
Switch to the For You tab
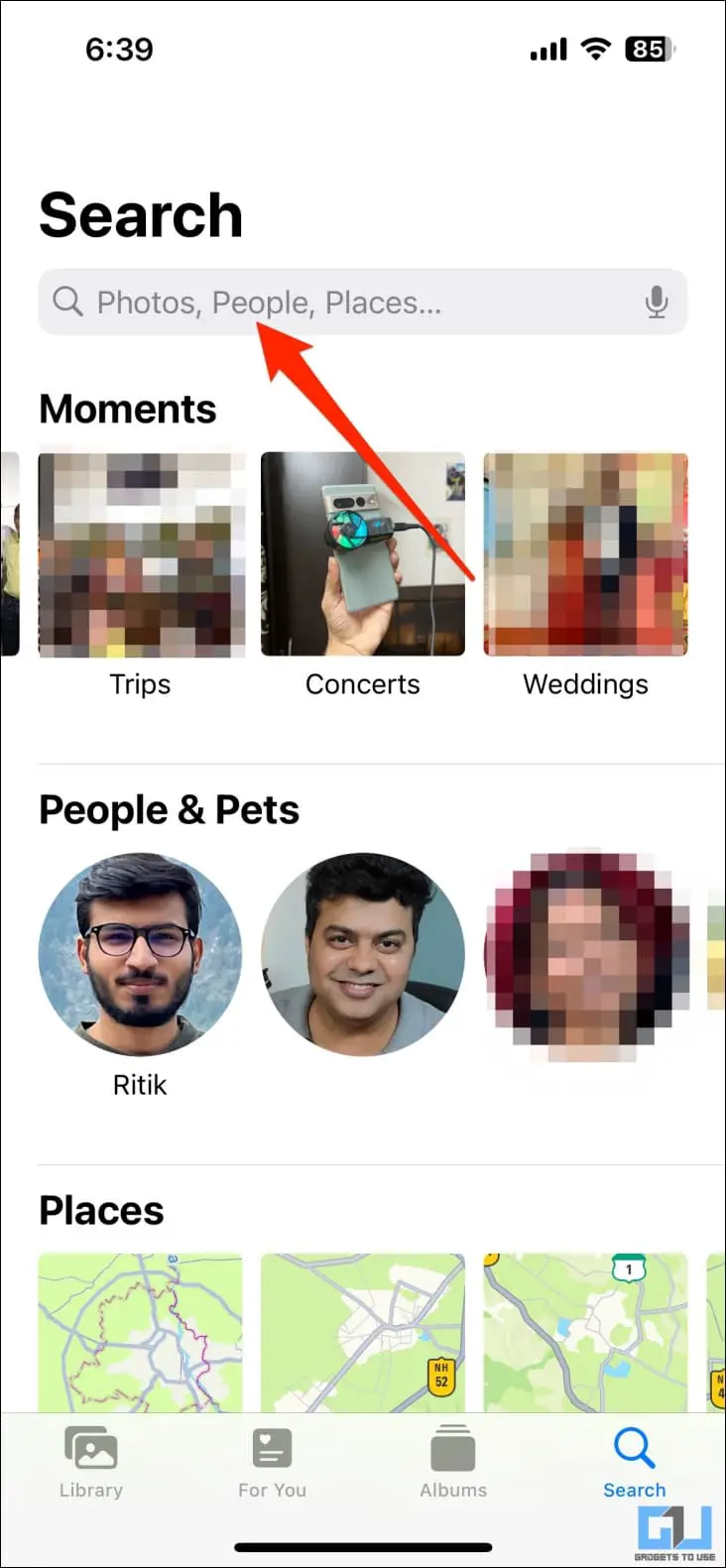[x=272, y=1462]
